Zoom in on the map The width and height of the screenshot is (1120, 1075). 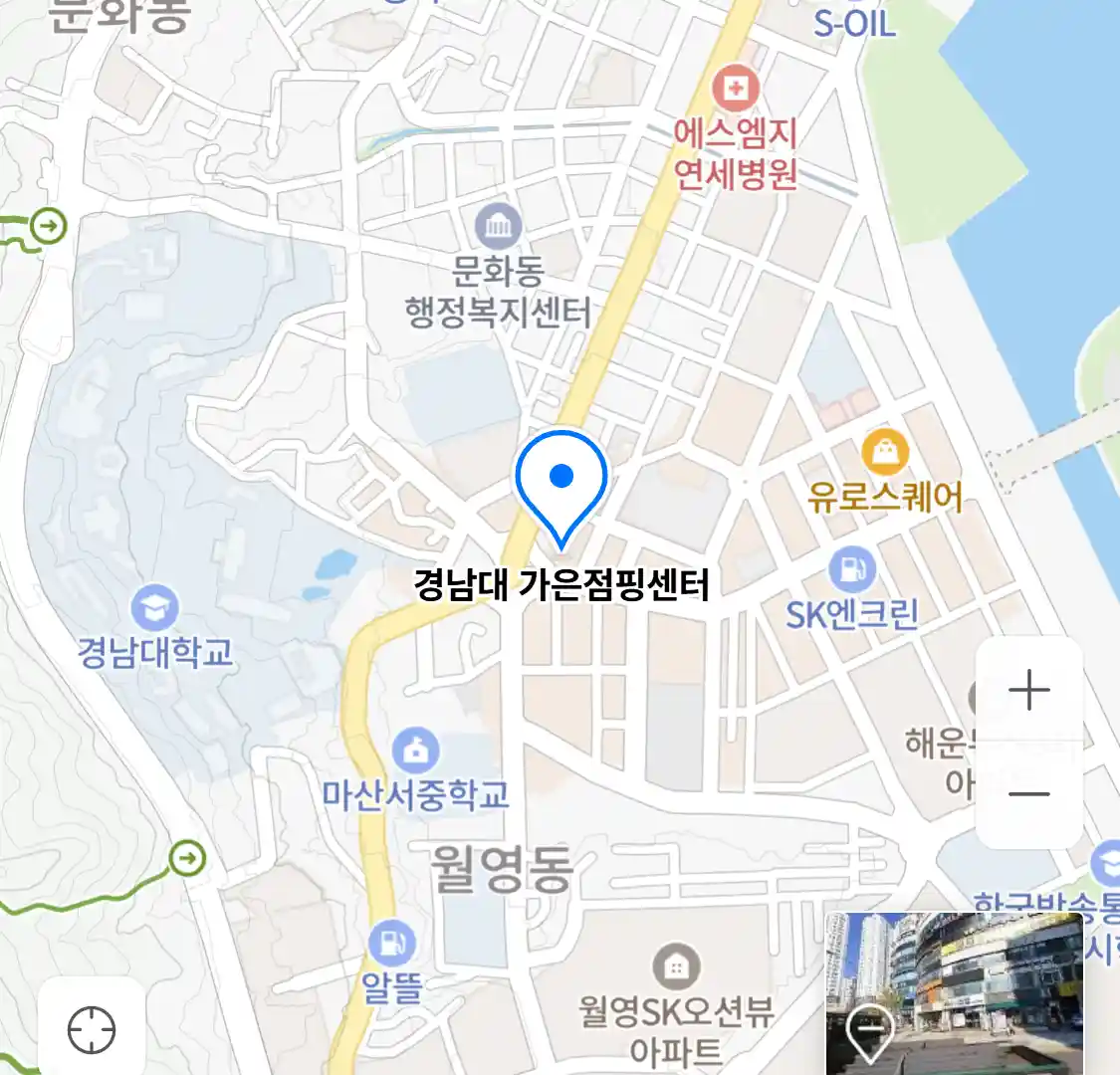(1028, 690)
